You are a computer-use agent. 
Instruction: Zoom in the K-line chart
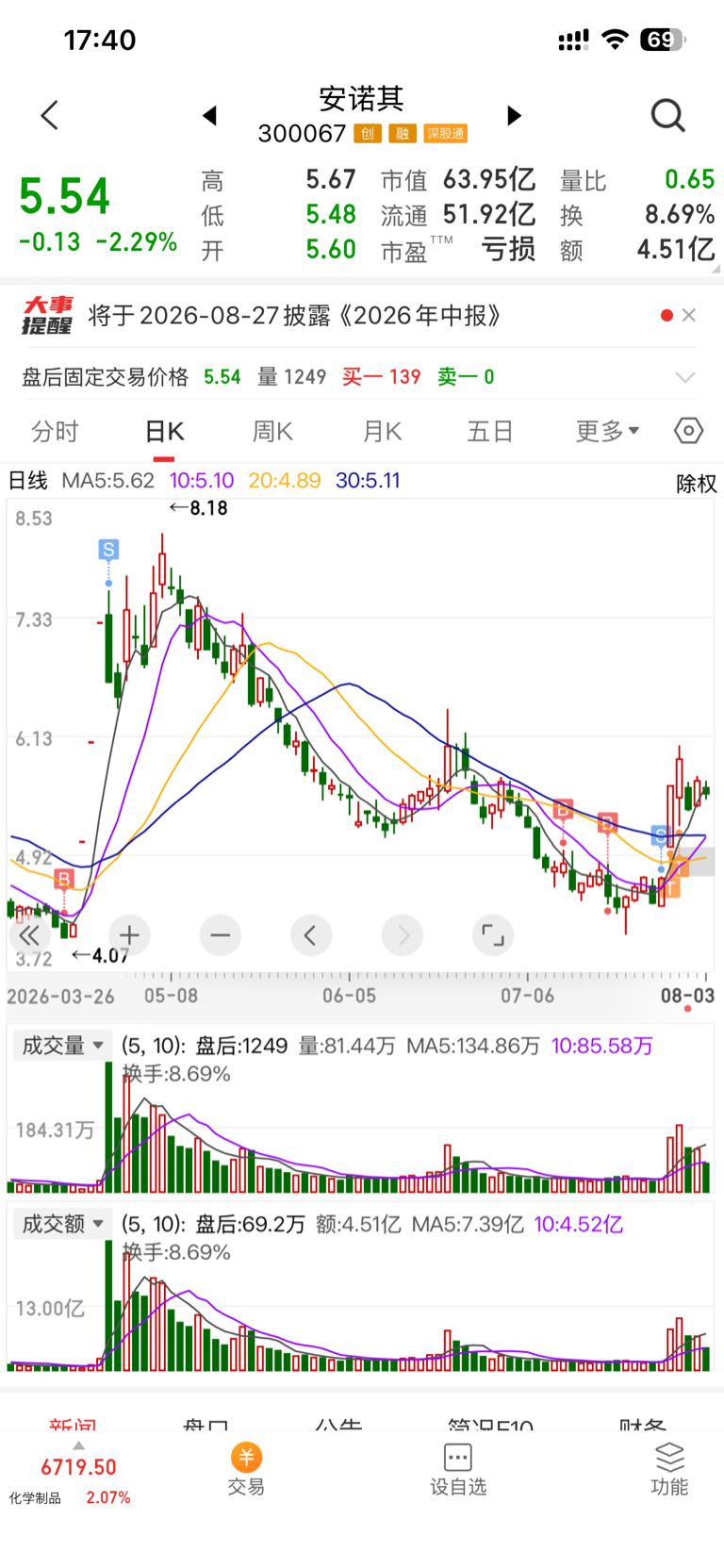130,935
